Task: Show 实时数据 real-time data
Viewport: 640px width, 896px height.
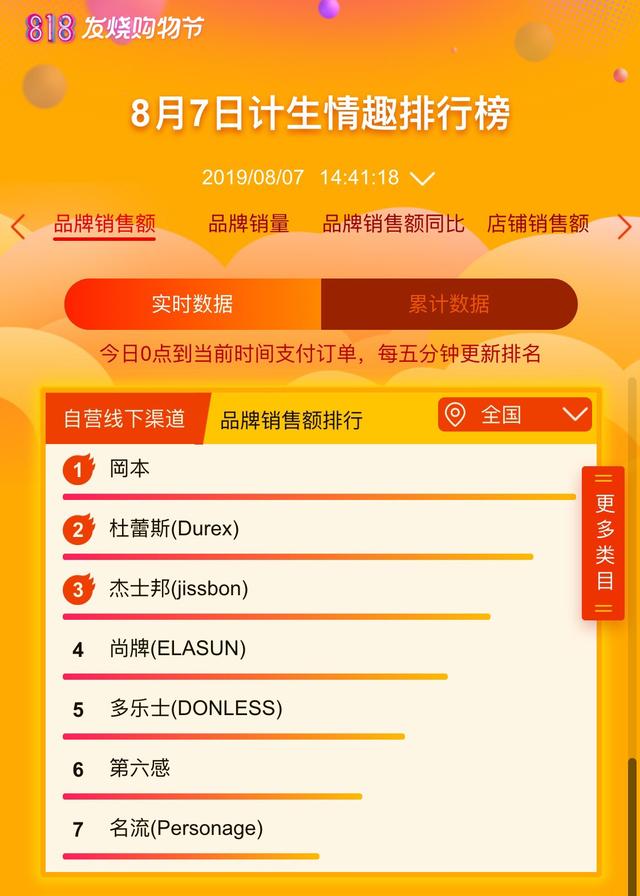Action: pos(193,304)
